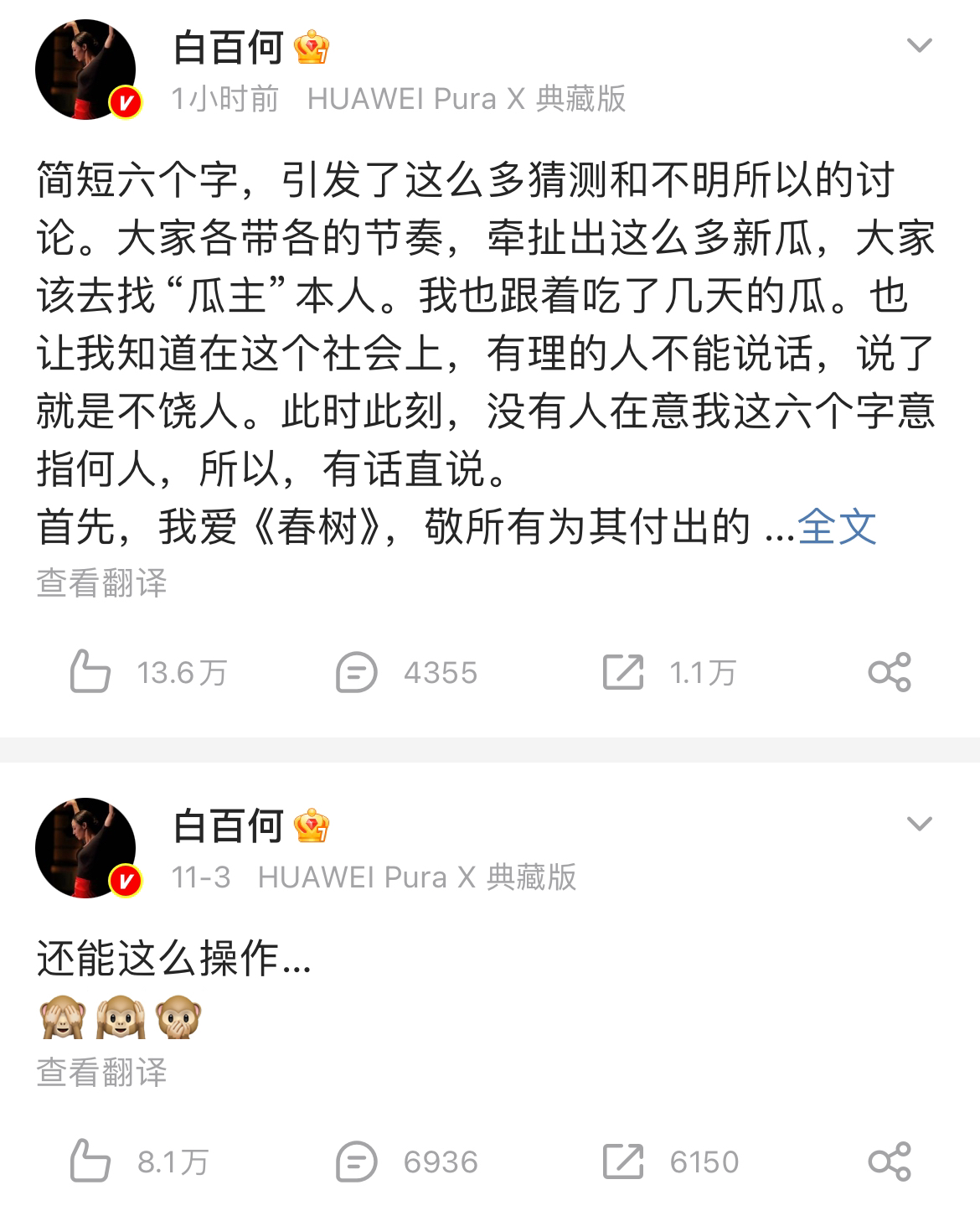Share the 还能这么操作 post via share icon
Screen dimensions: 980x1221
click(889, 1162)
